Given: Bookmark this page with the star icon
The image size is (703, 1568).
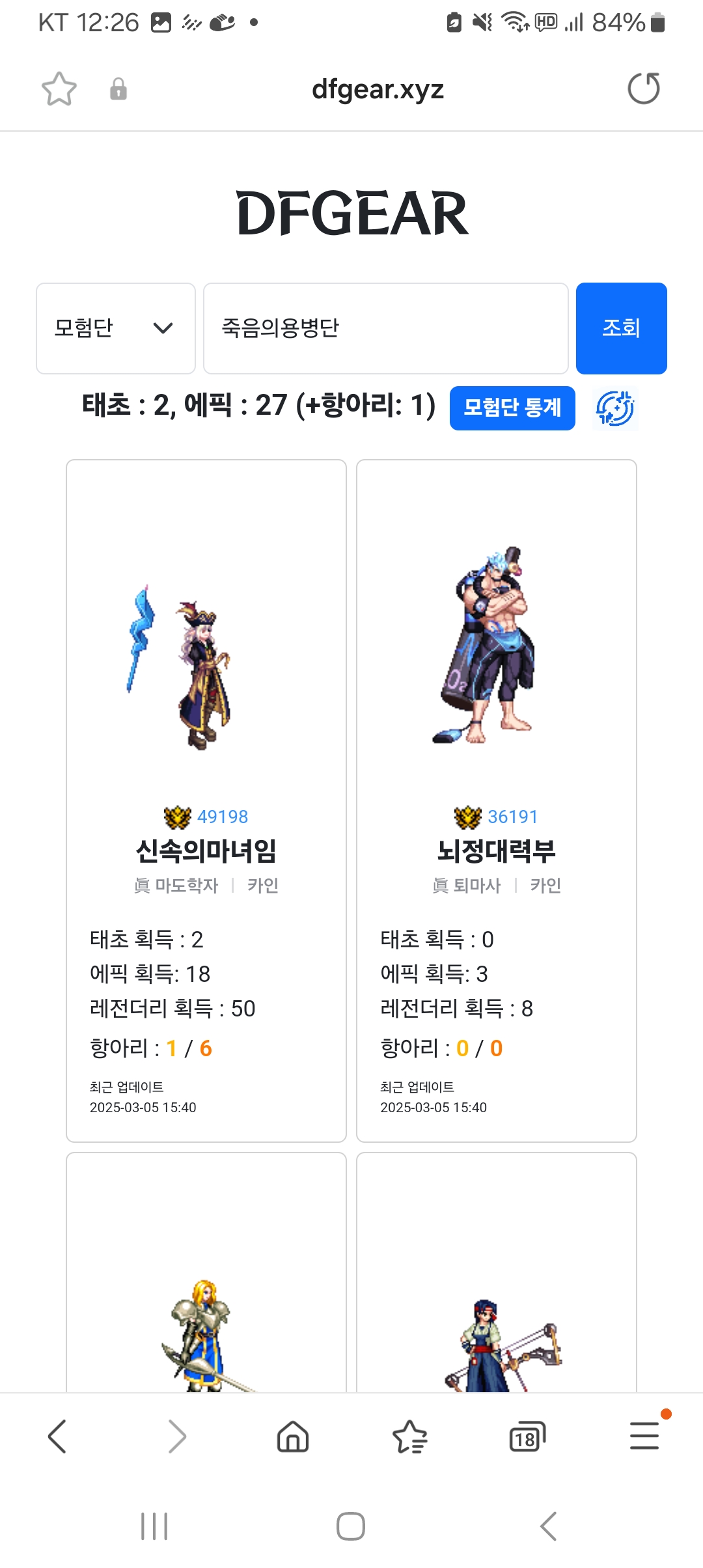Looking at the screenshot, I should click(59, 89).
